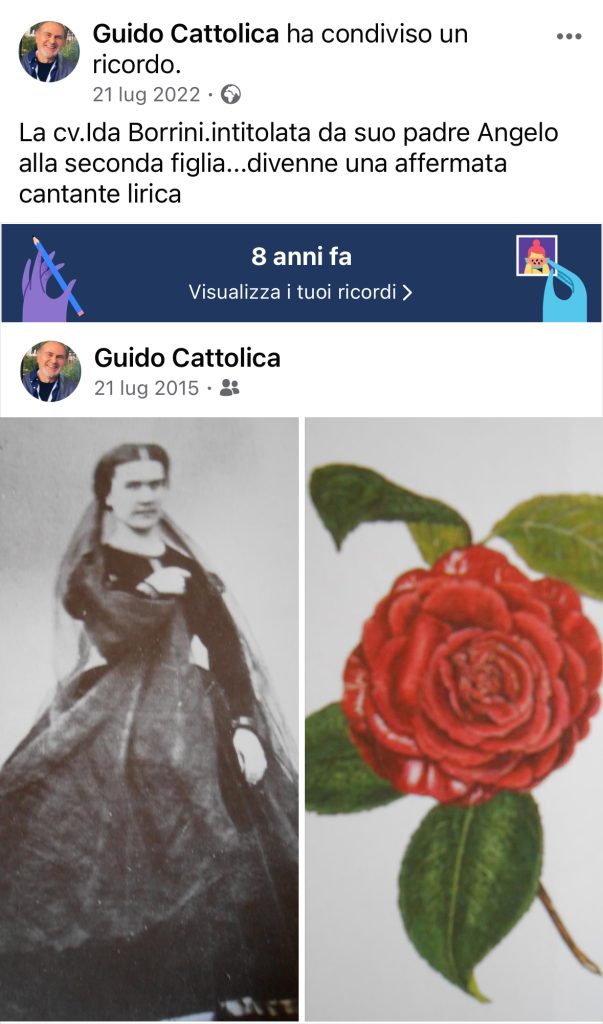Open Guido Cattolica's avatar on the 2015 post
This screenshot has height=1024, width=603.
[50, 371]
